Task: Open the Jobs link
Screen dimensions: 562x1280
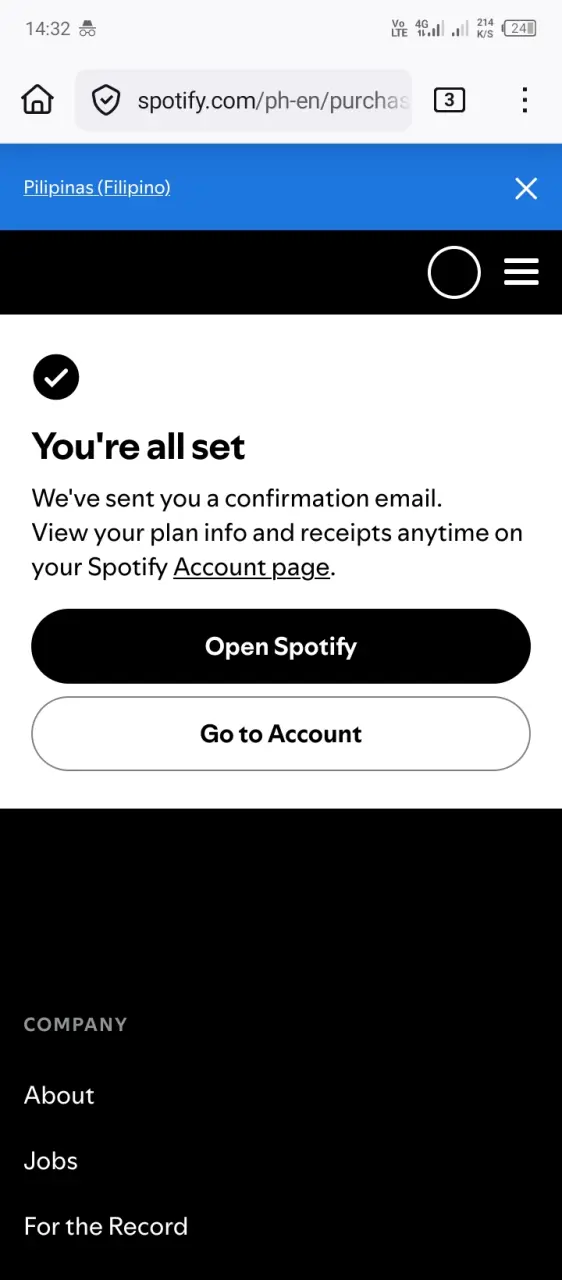Action: [x=51, y=1161]
